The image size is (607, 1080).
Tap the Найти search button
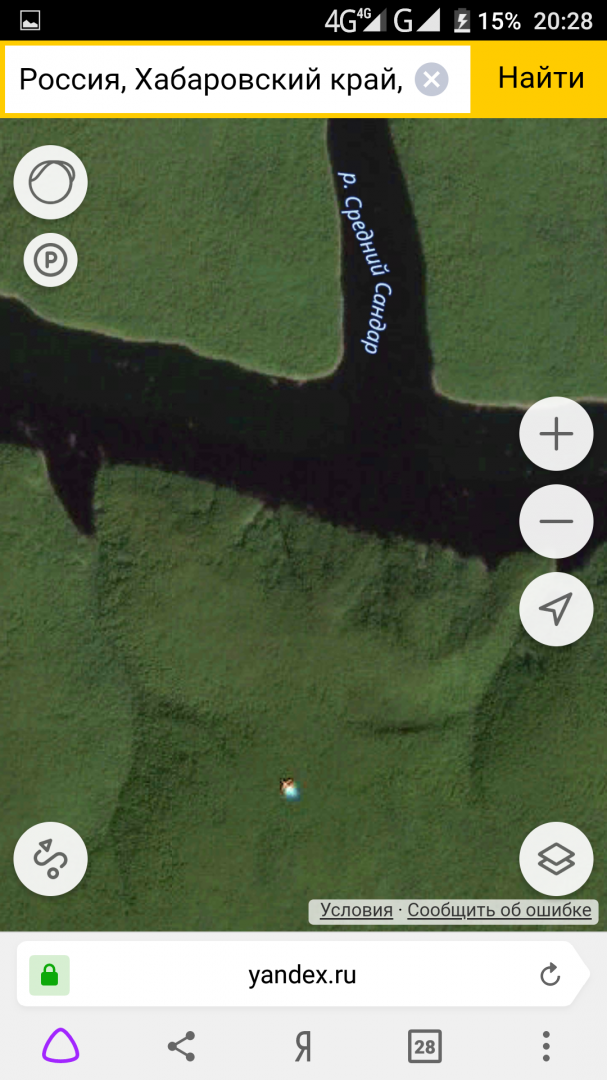click(x=540, y=78)
